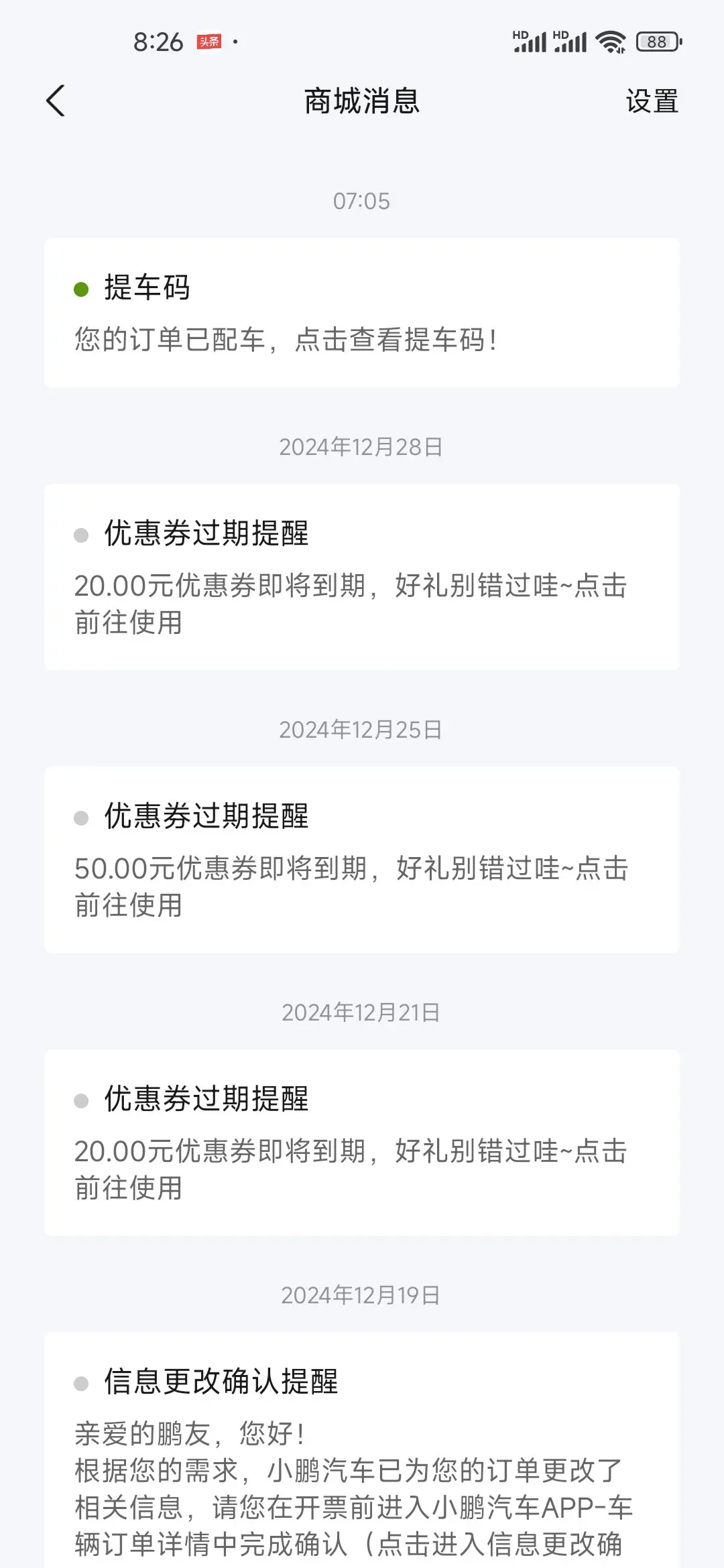Open 设置 in the top bar
The width and height of the screenshot is (724, 1568).
[x=652, y=101]
